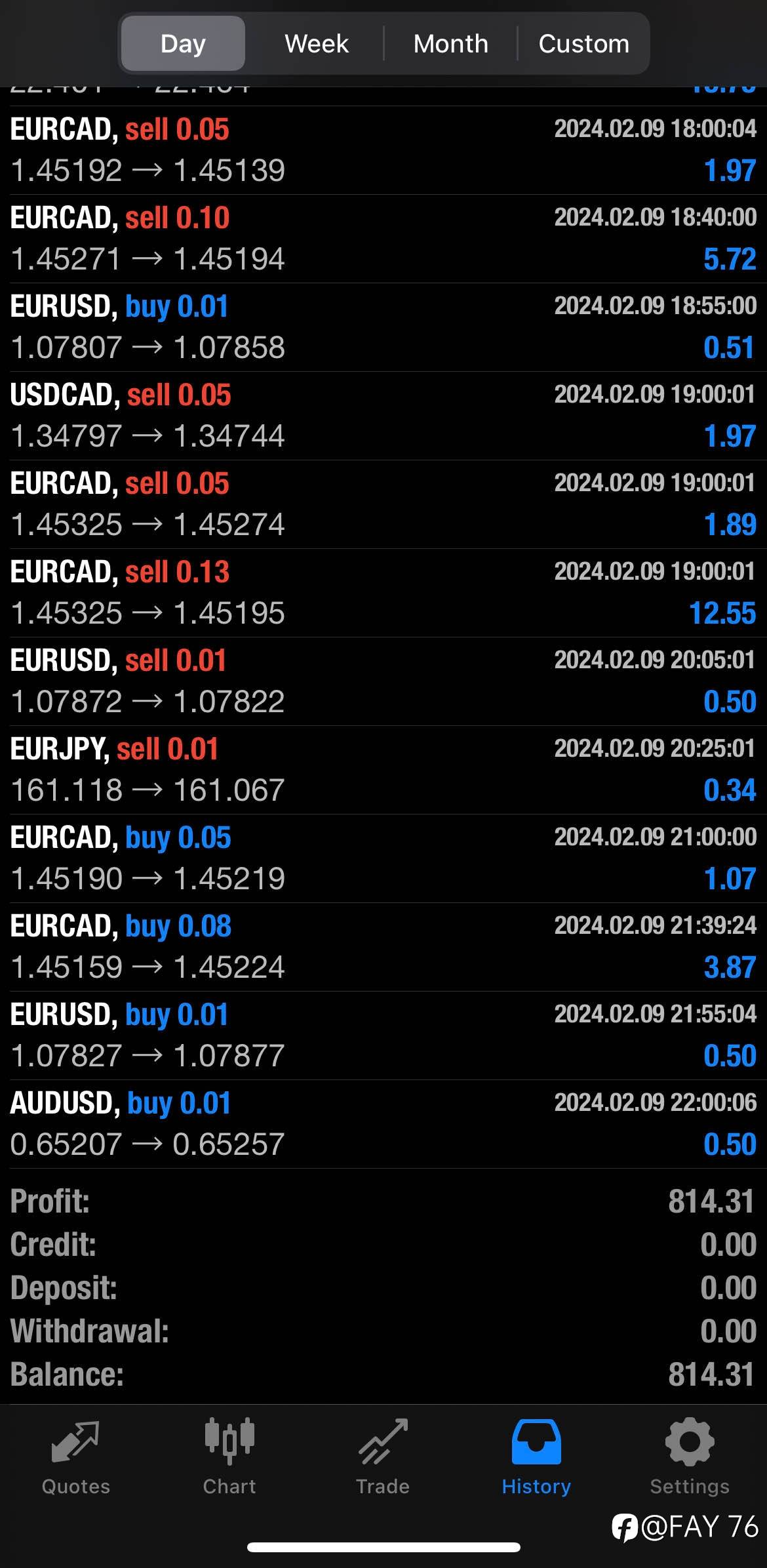Expand the EURUSD sell 0.01 trade

coord(383,681)
